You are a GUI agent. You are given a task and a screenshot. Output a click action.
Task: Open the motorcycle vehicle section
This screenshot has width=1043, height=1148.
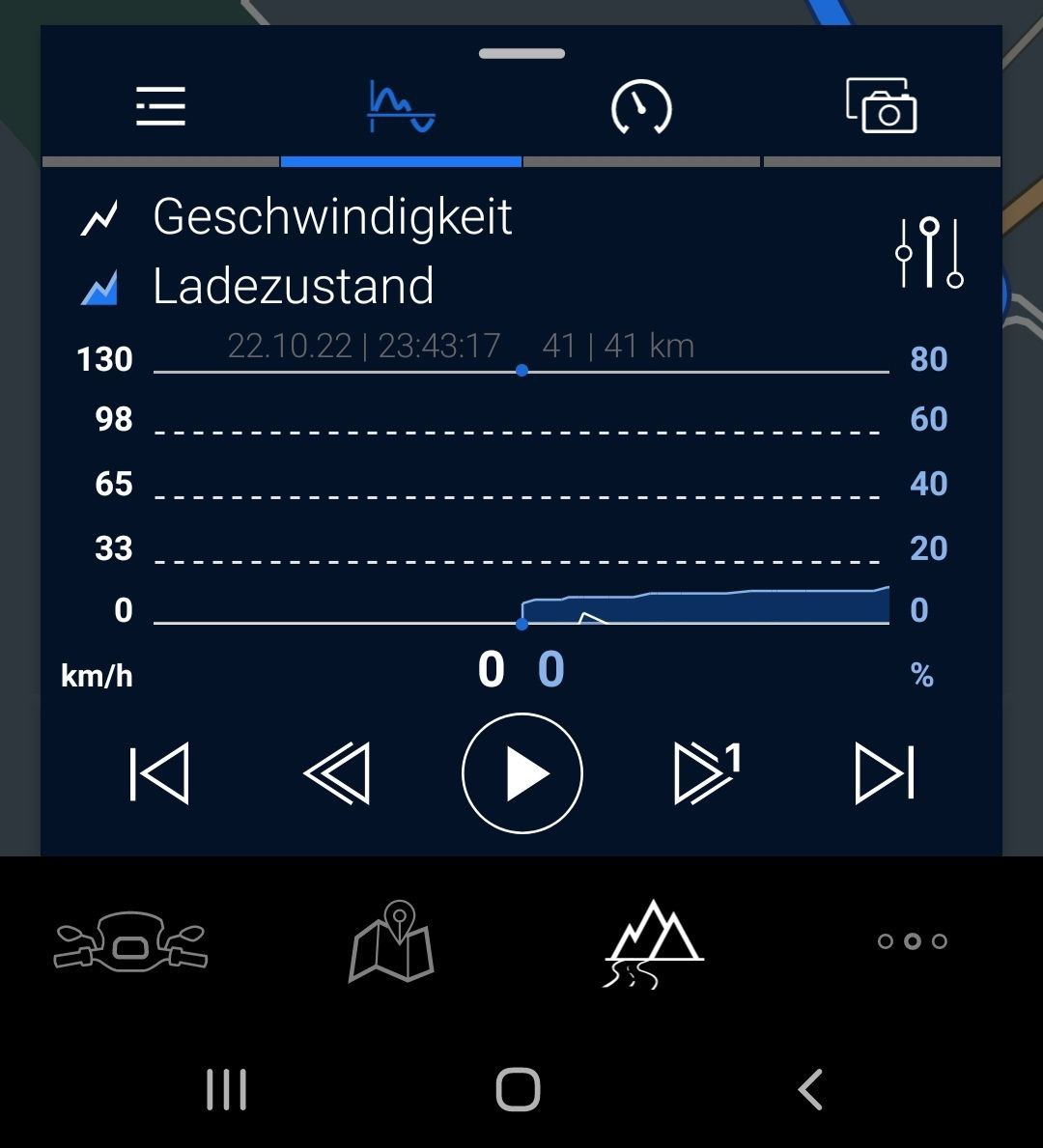coord(130,943)
